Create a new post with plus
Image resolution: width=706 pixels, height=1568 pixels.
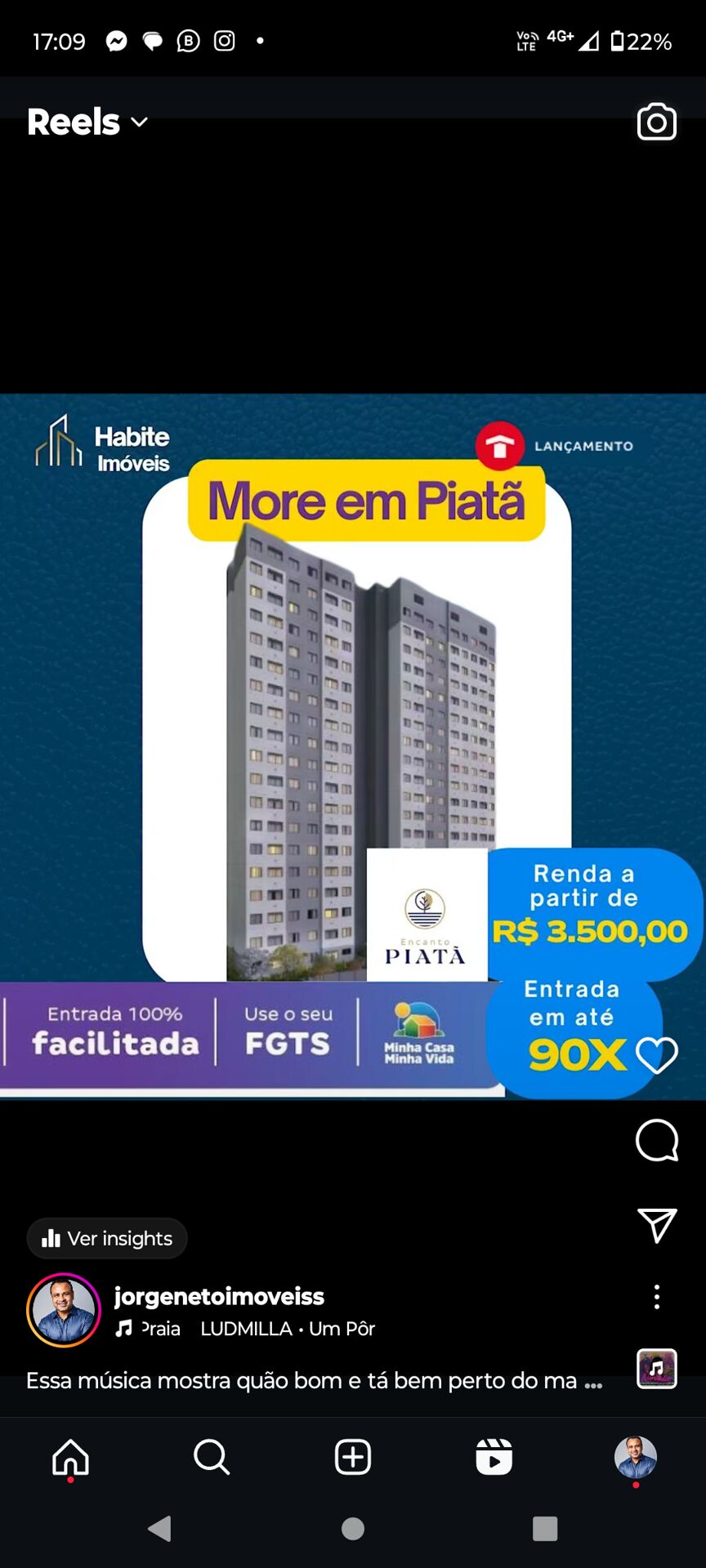pyautogui.click(x=353, y=1457)
